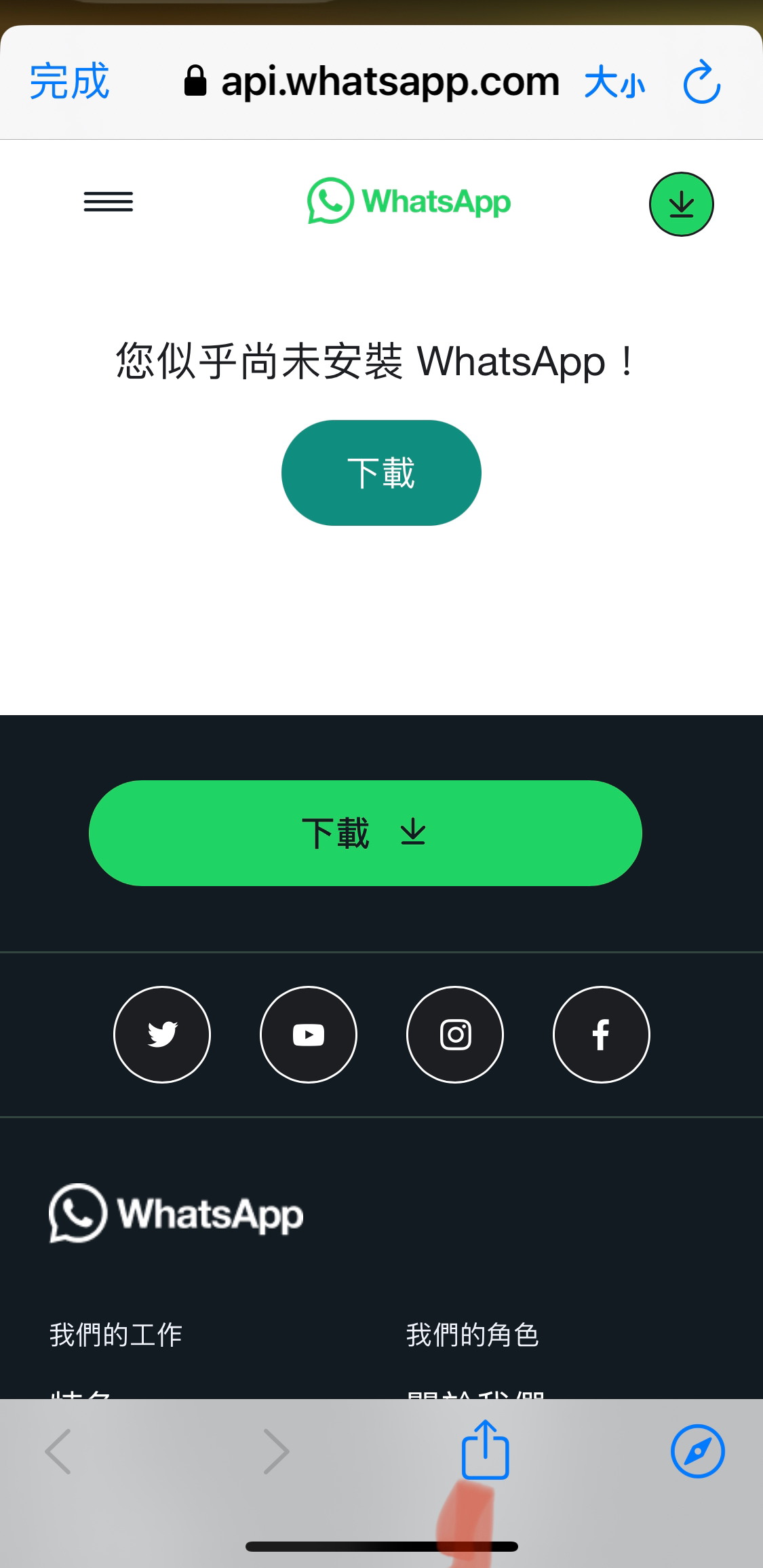Open the 我們的角色 link

pos(472,1335)
